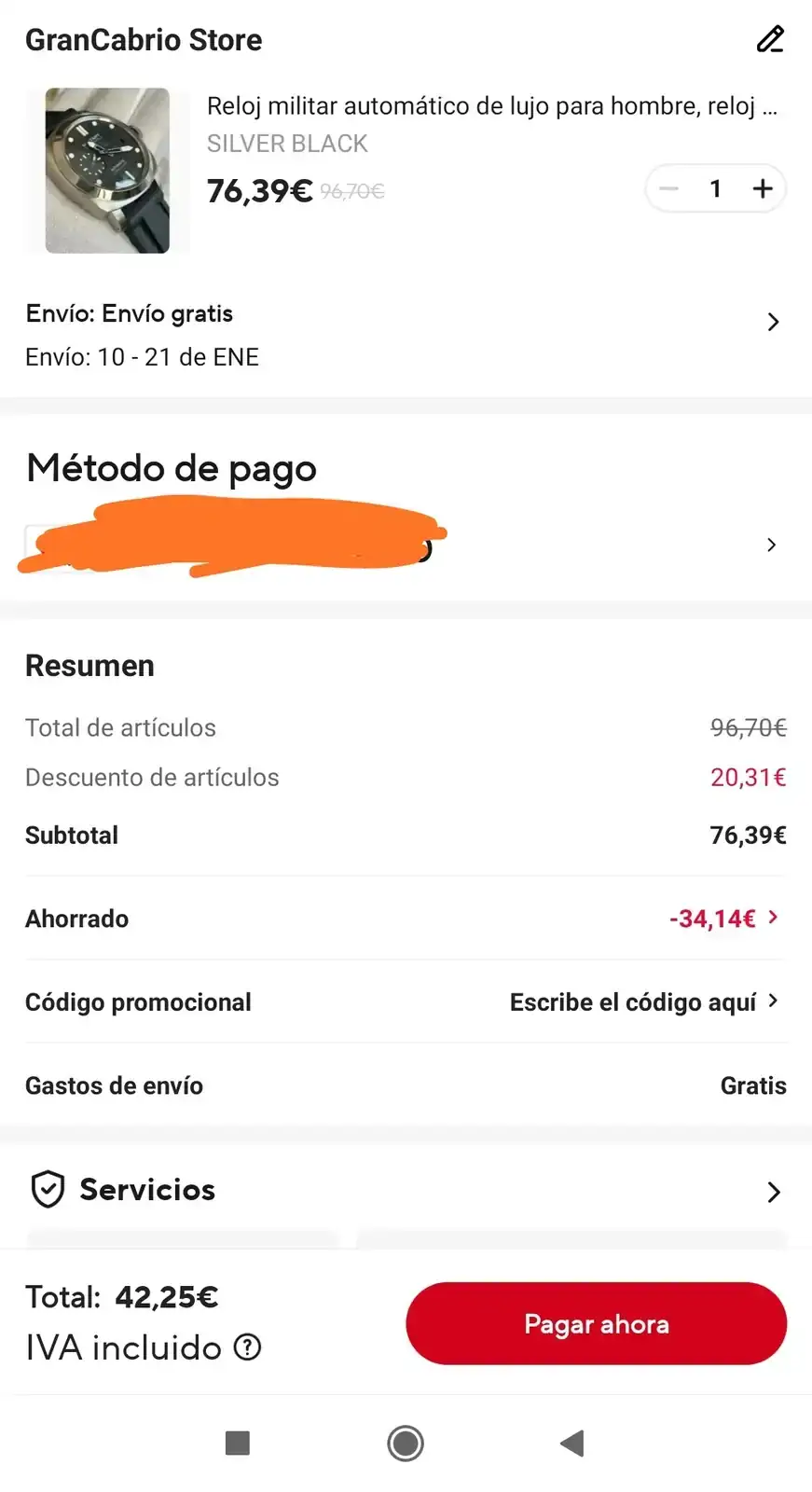The image size is (812, 1492).
Task: Return to the home screen via system home button
Action: click(406, 1444)
